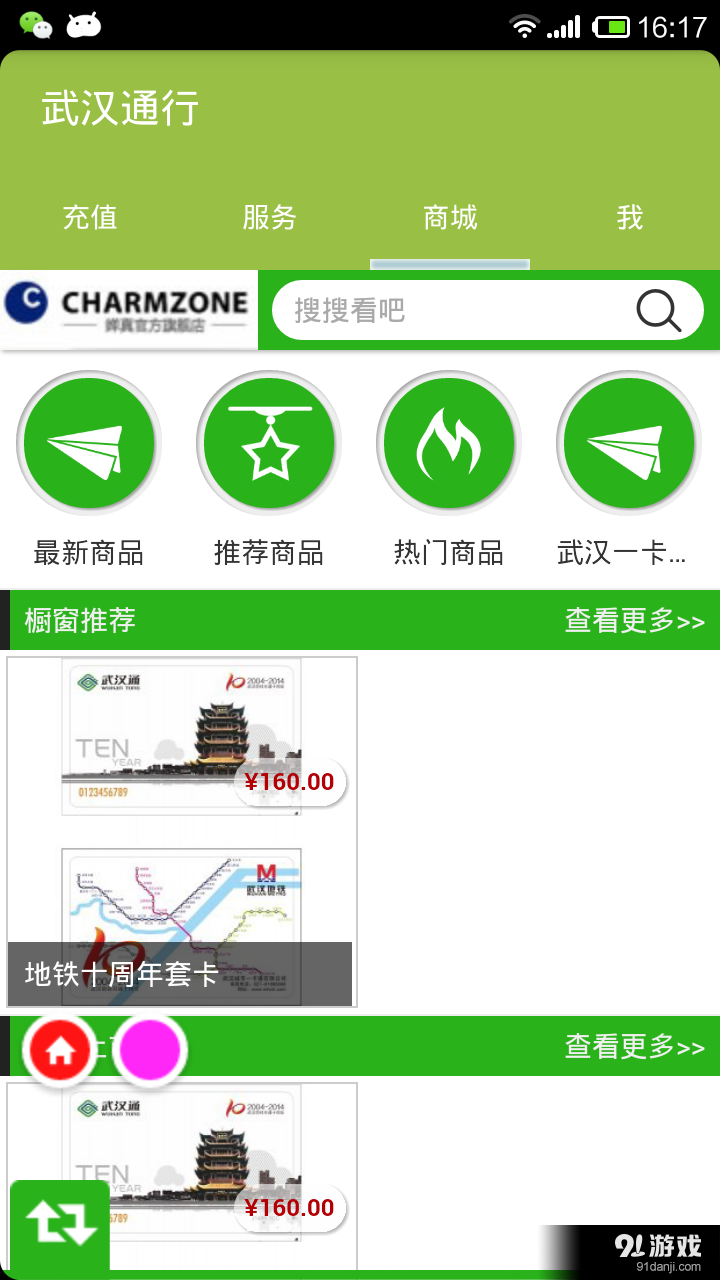Tap the 热门商品 hot products flame icon
Viewport: 720px width, 1280px height.
pos(448,443)
